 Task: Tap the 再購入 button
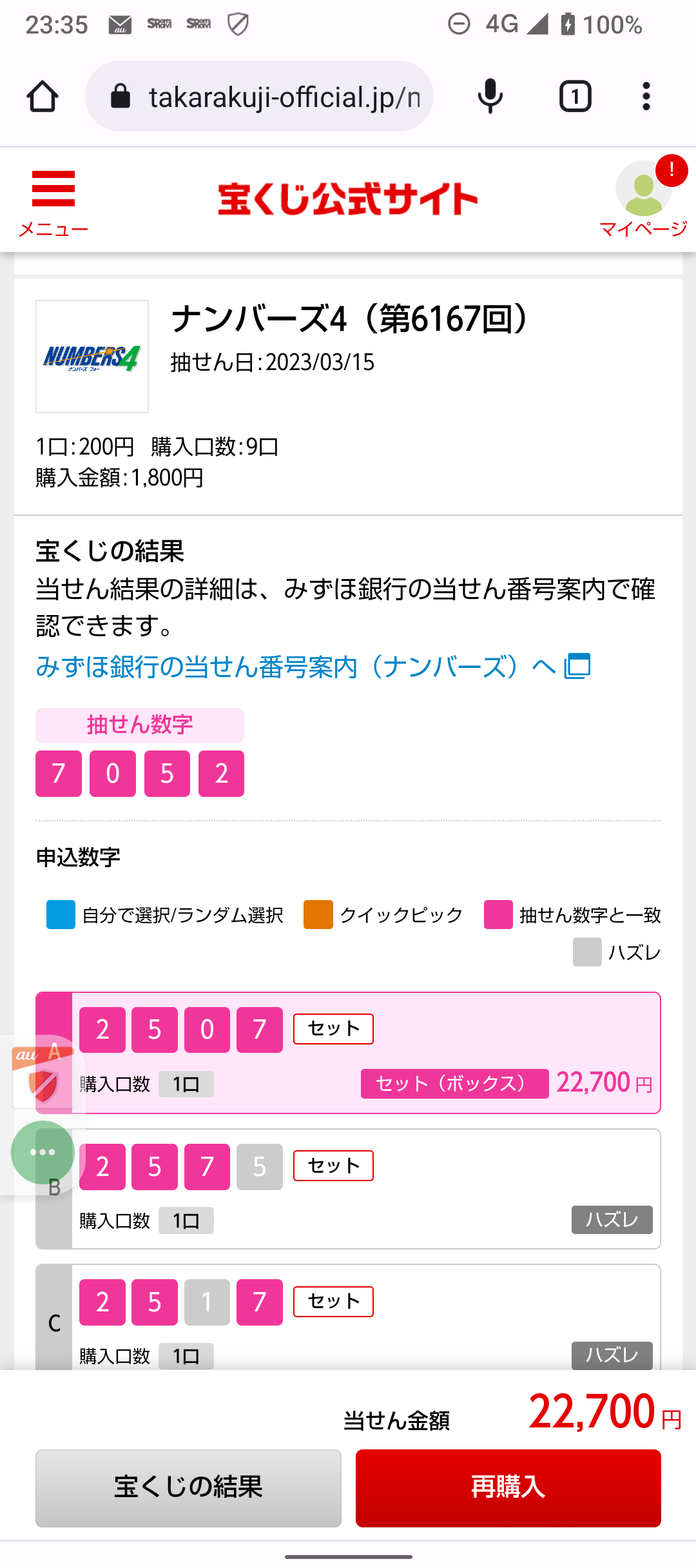(x=508, y=1488)
